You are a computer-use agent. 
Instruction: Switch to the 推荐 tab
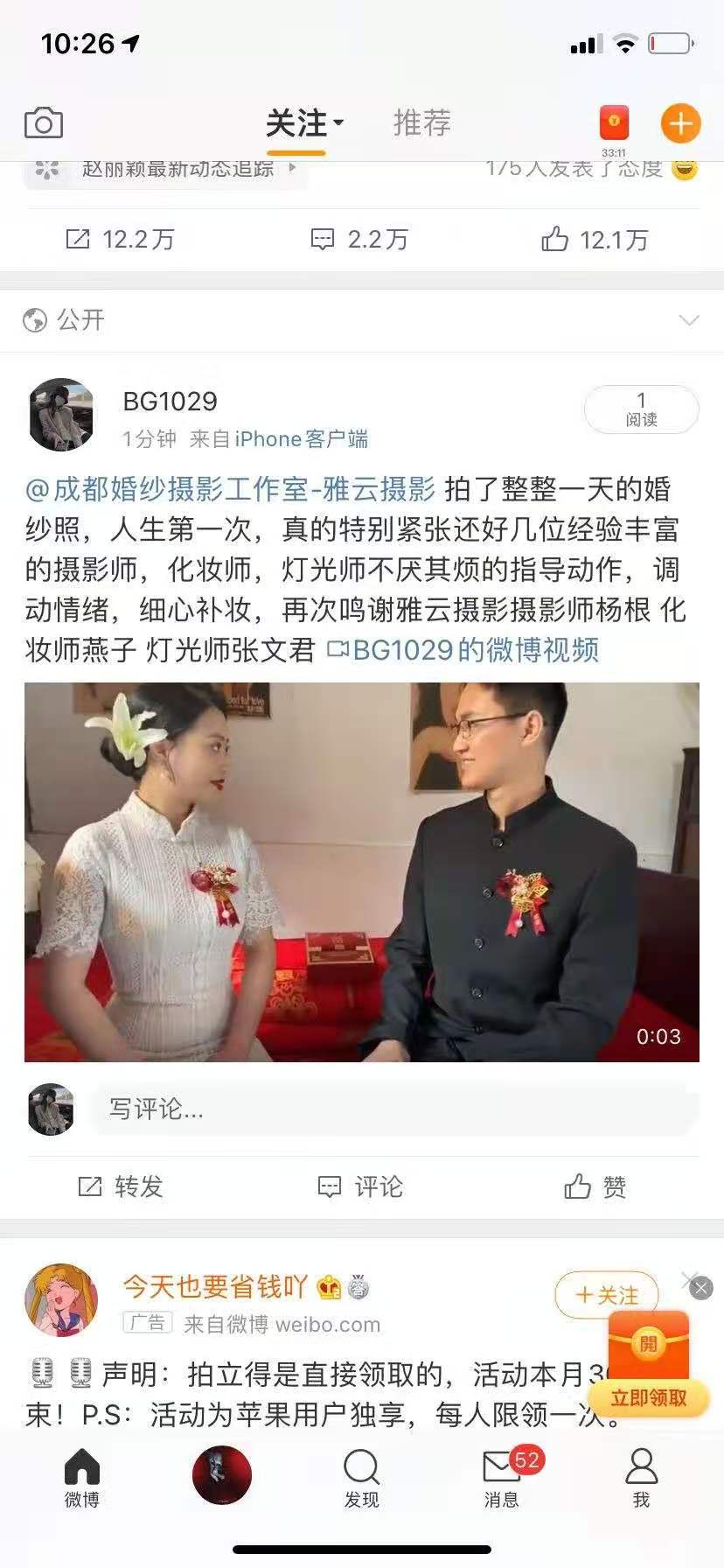[x=422, y=123]
